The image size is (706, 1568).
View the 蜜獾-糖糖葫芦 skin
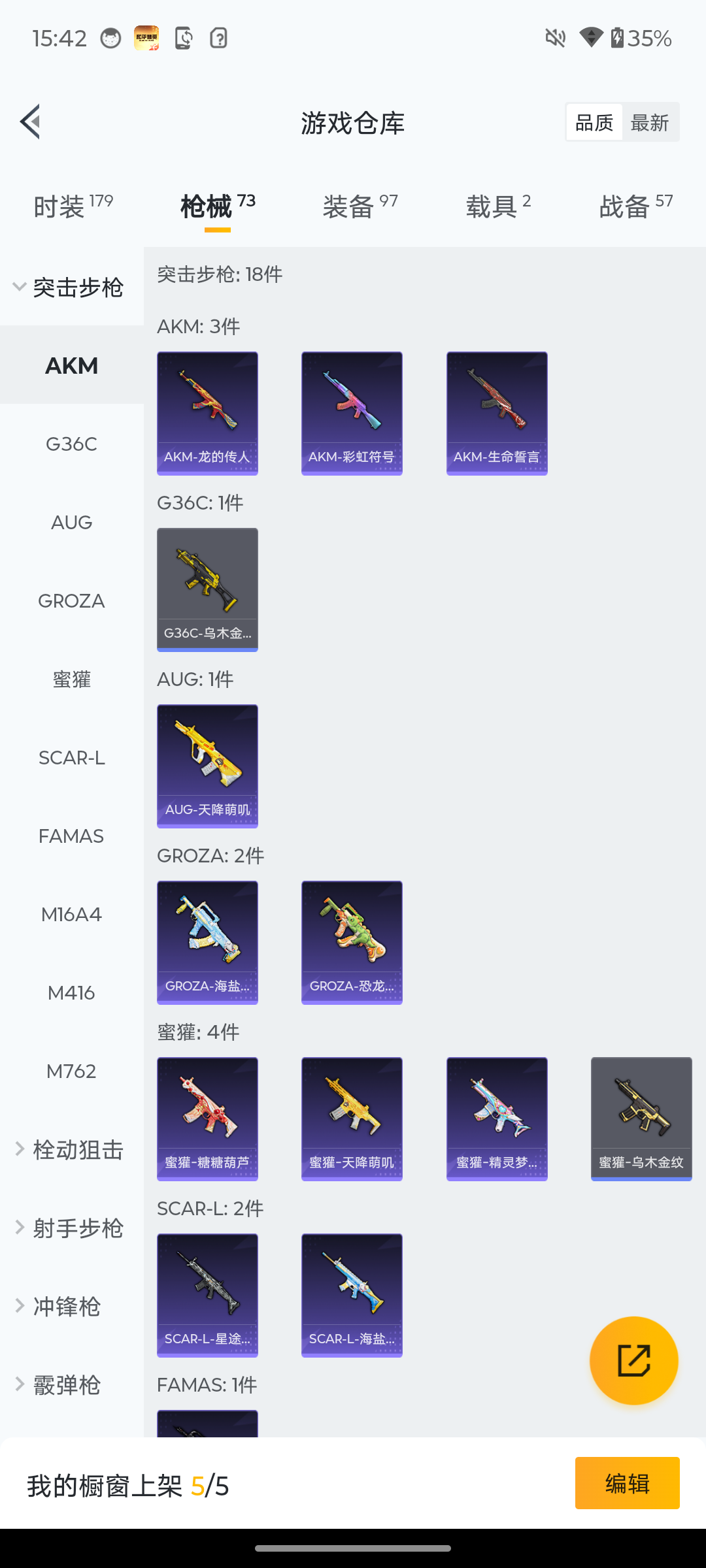tap(207, 1119)
